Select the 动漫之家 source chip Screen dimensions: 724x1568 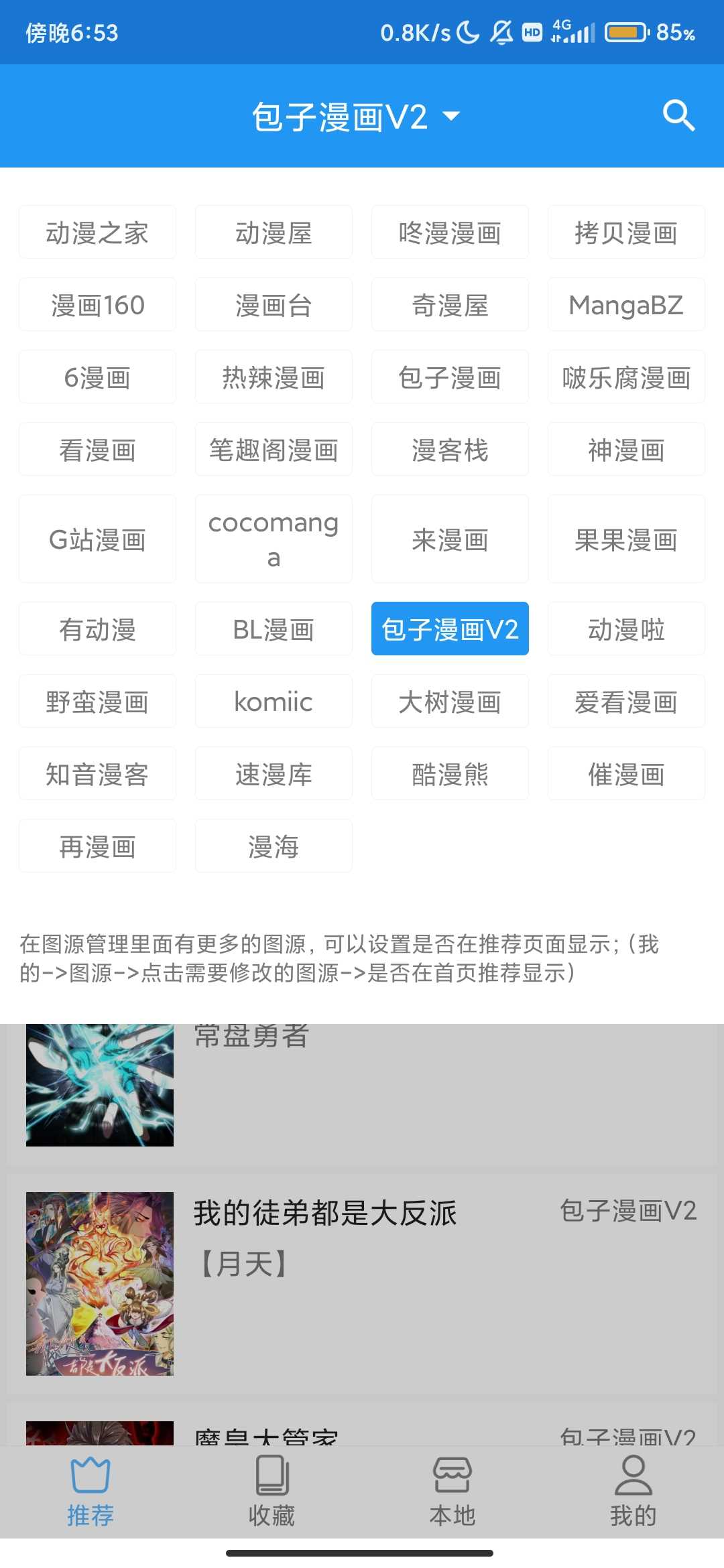[x=97, y=233]
